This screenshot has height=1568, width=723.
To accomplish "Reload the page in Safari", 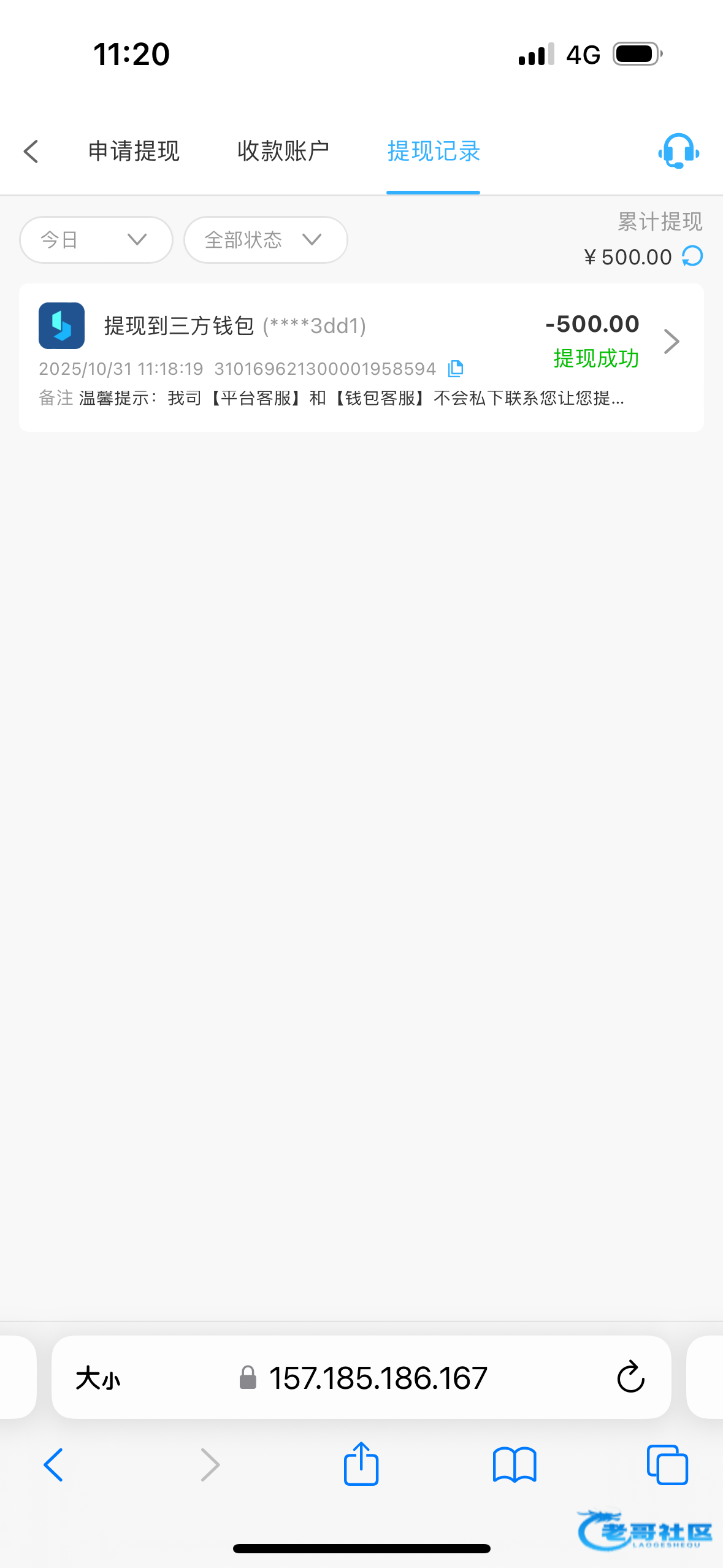I will (630, 1378).
